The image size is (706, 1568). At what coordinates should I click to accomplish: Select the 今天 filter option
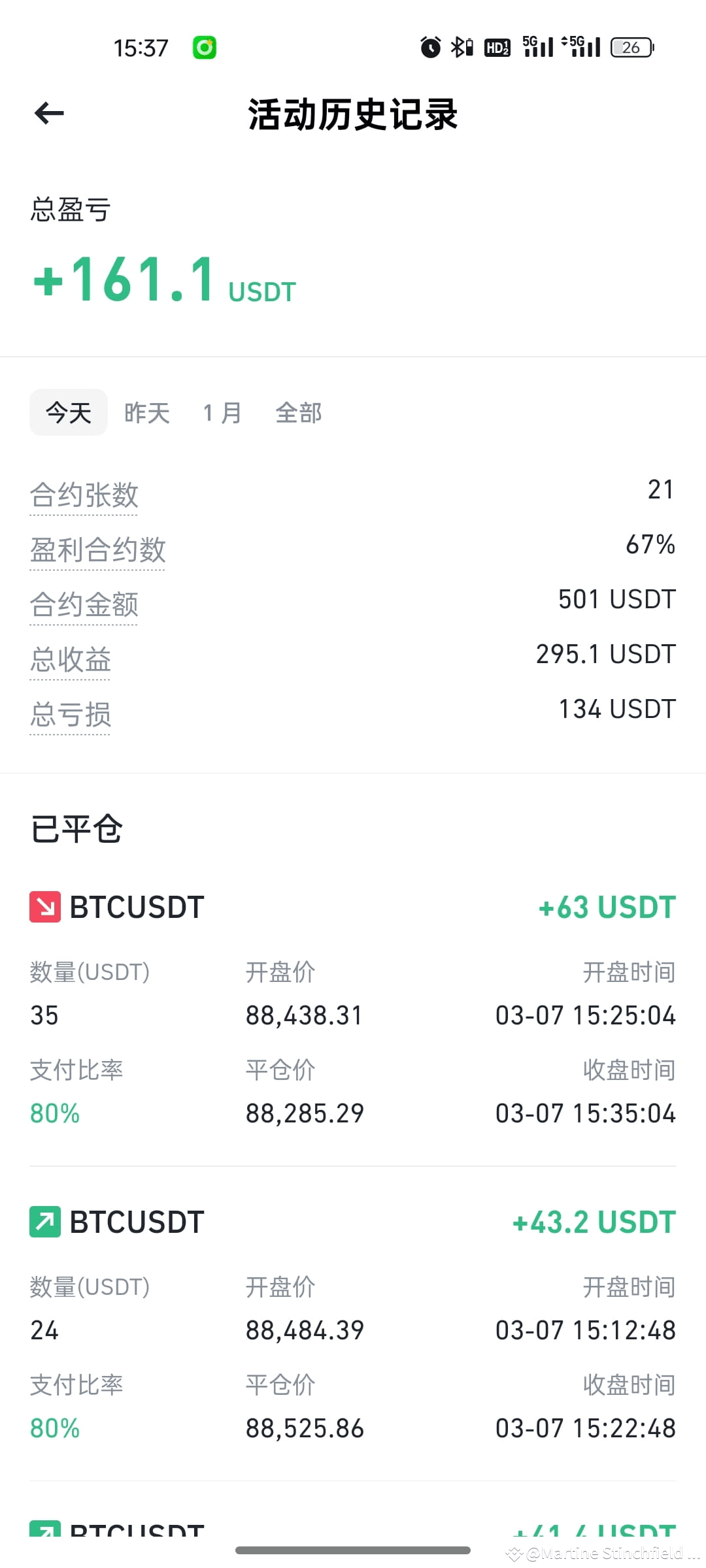pyautogui.click(x=68, y=412)
